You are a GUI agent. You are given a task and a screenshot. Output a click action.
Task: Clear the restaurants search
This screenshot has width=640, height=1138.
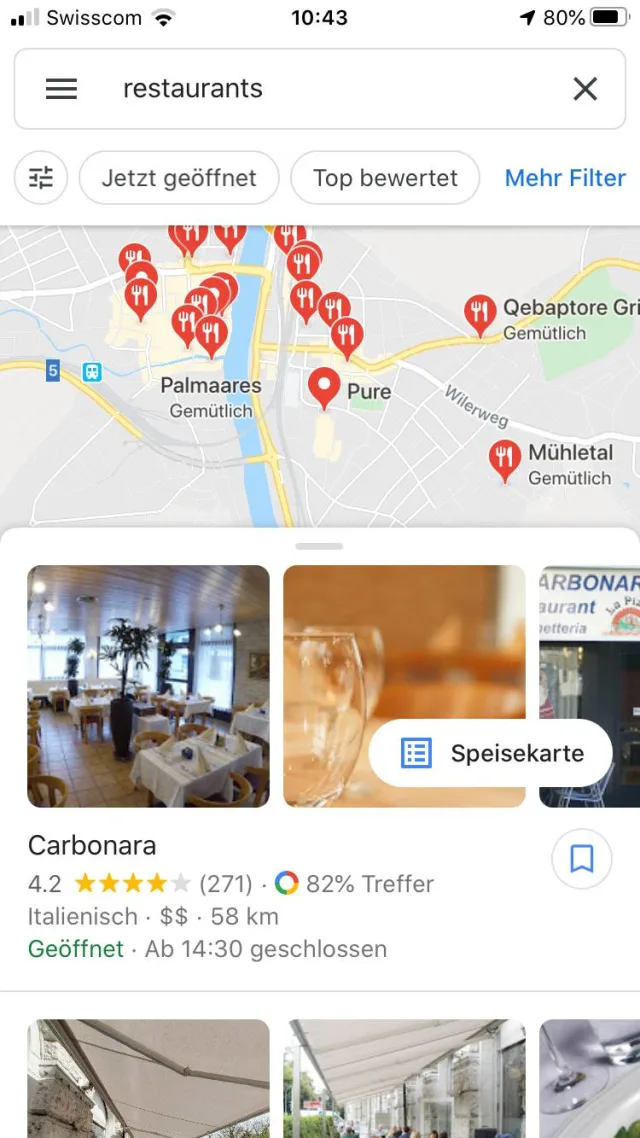(x=585, y=89)
